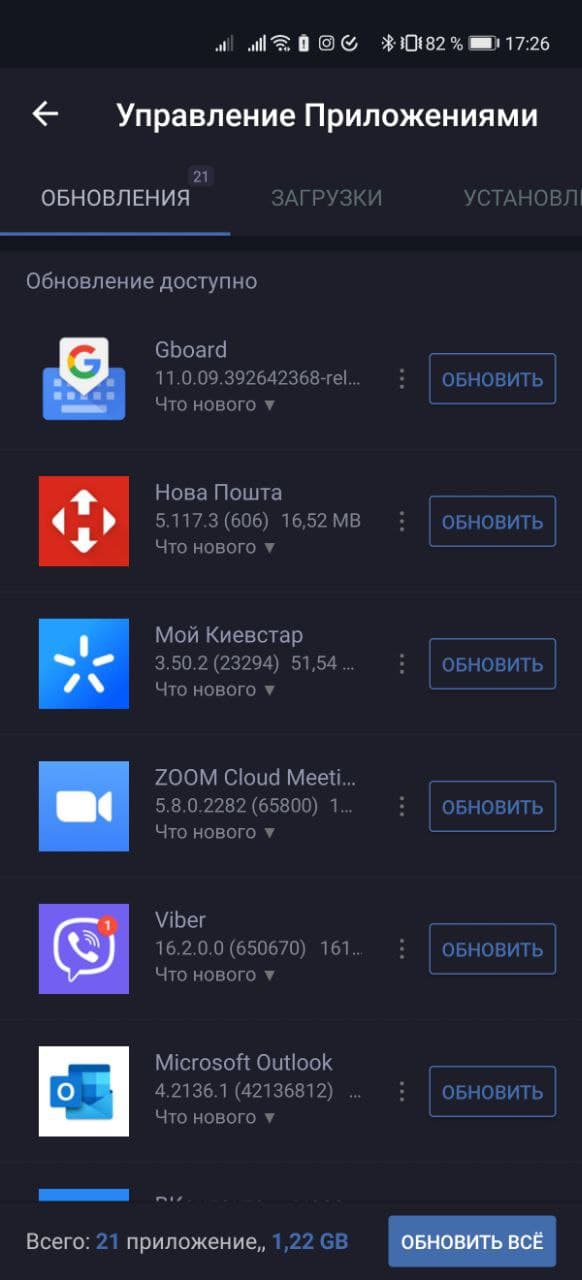Open the options menu for ZOOM Cloud Meetings
582x1280 pixels.
tap(401, 806)
